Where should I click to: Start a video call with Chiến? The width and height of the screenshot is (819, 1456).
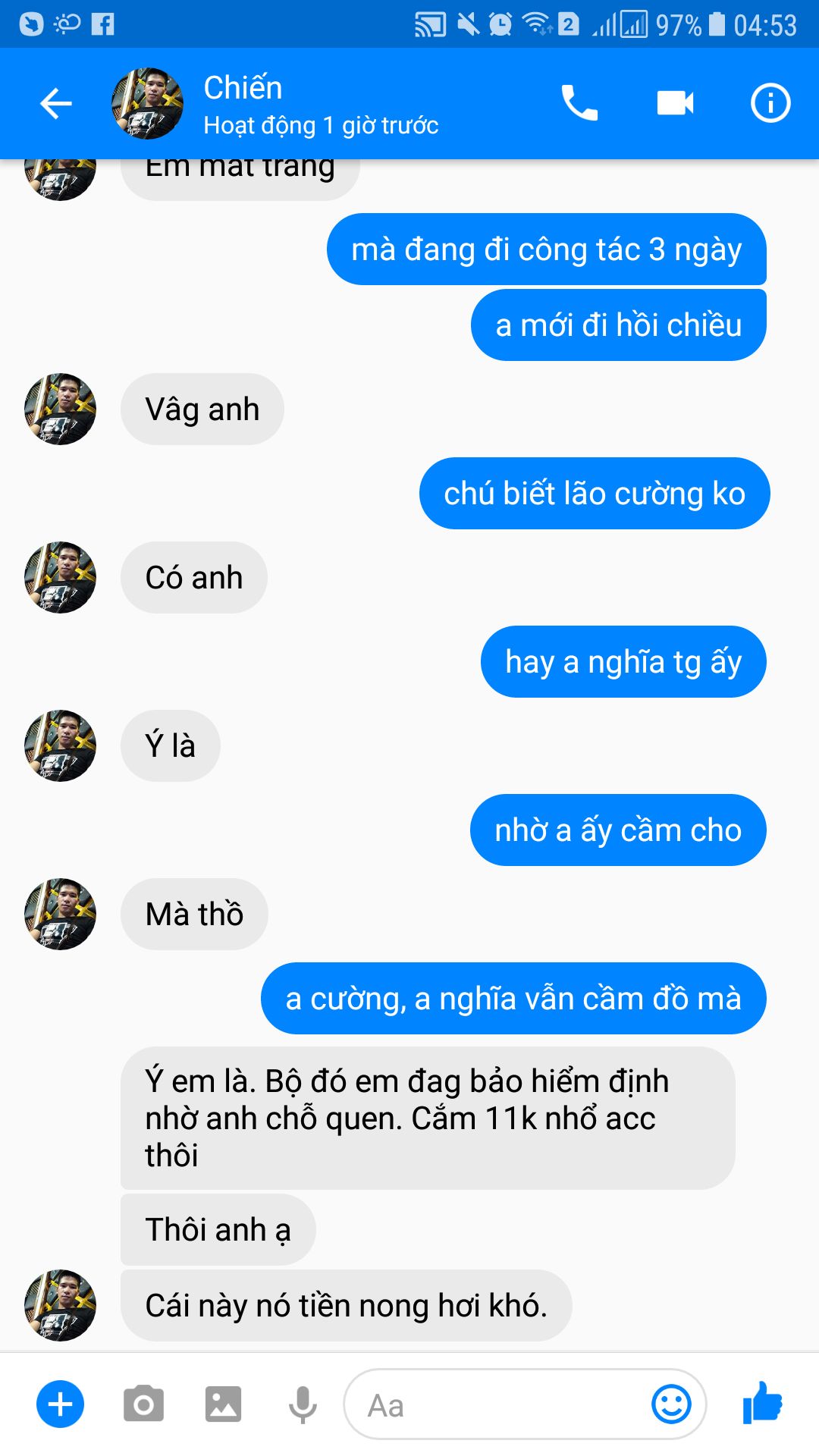(x=675, y=103)
